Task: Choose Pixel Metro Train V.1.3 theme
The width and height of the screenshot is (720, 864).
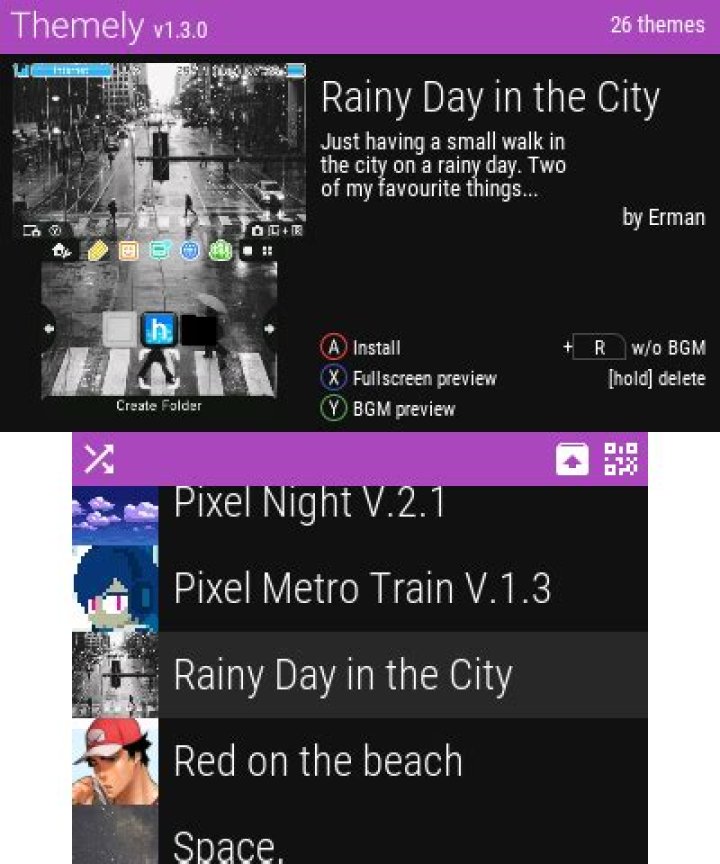Action: point(360,588)
